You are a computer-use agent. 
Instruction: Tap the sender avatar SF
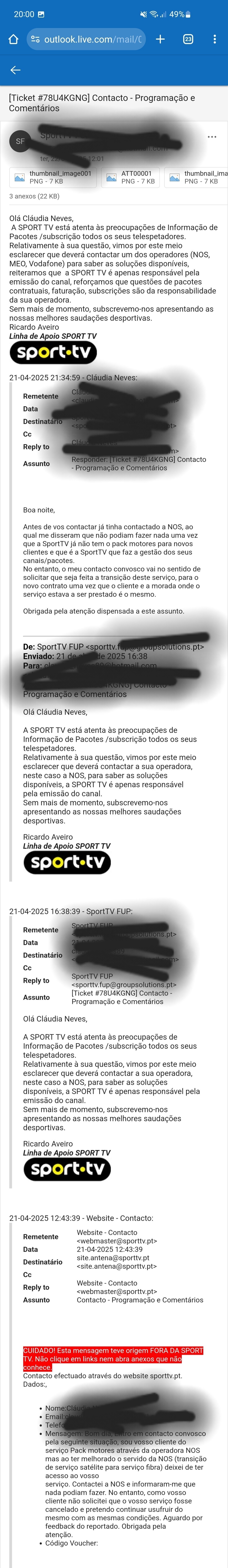(x=20, y=141)
